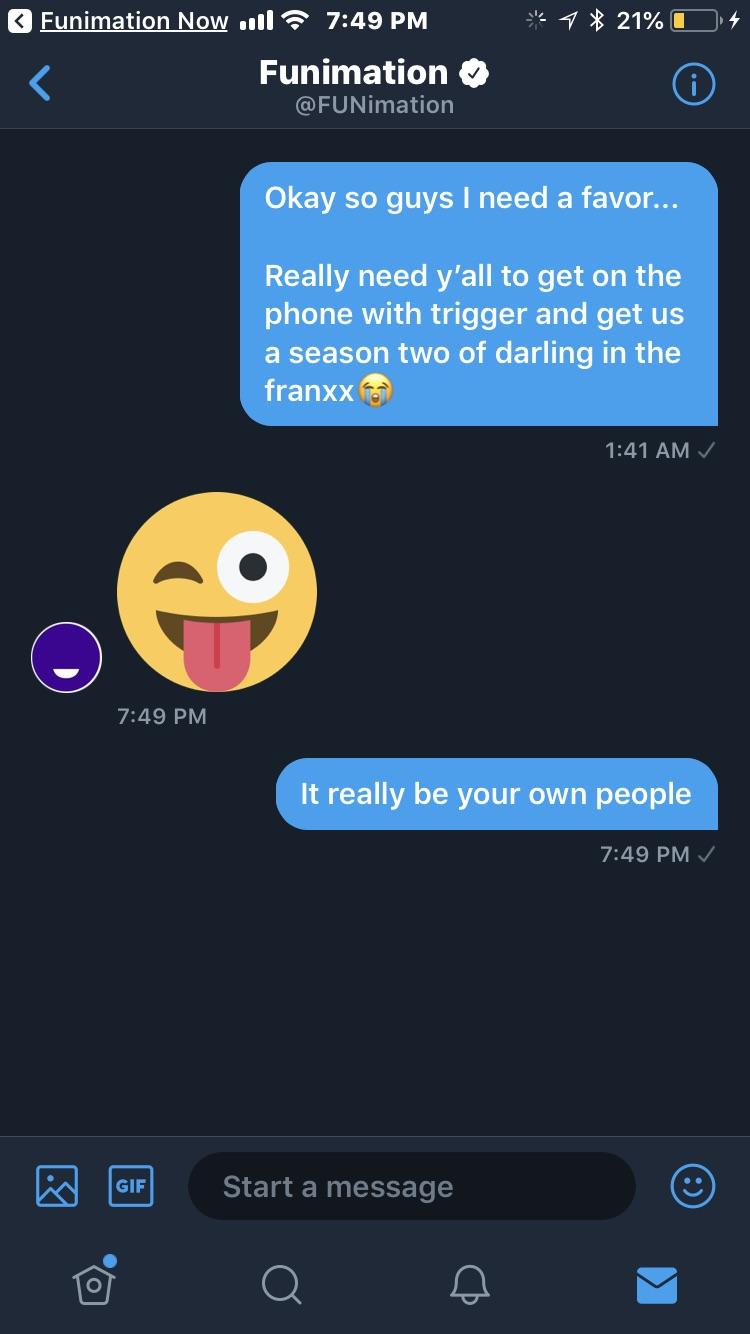Open Funimation's profile avatar
750x1334 pixels.
(66, 657)
